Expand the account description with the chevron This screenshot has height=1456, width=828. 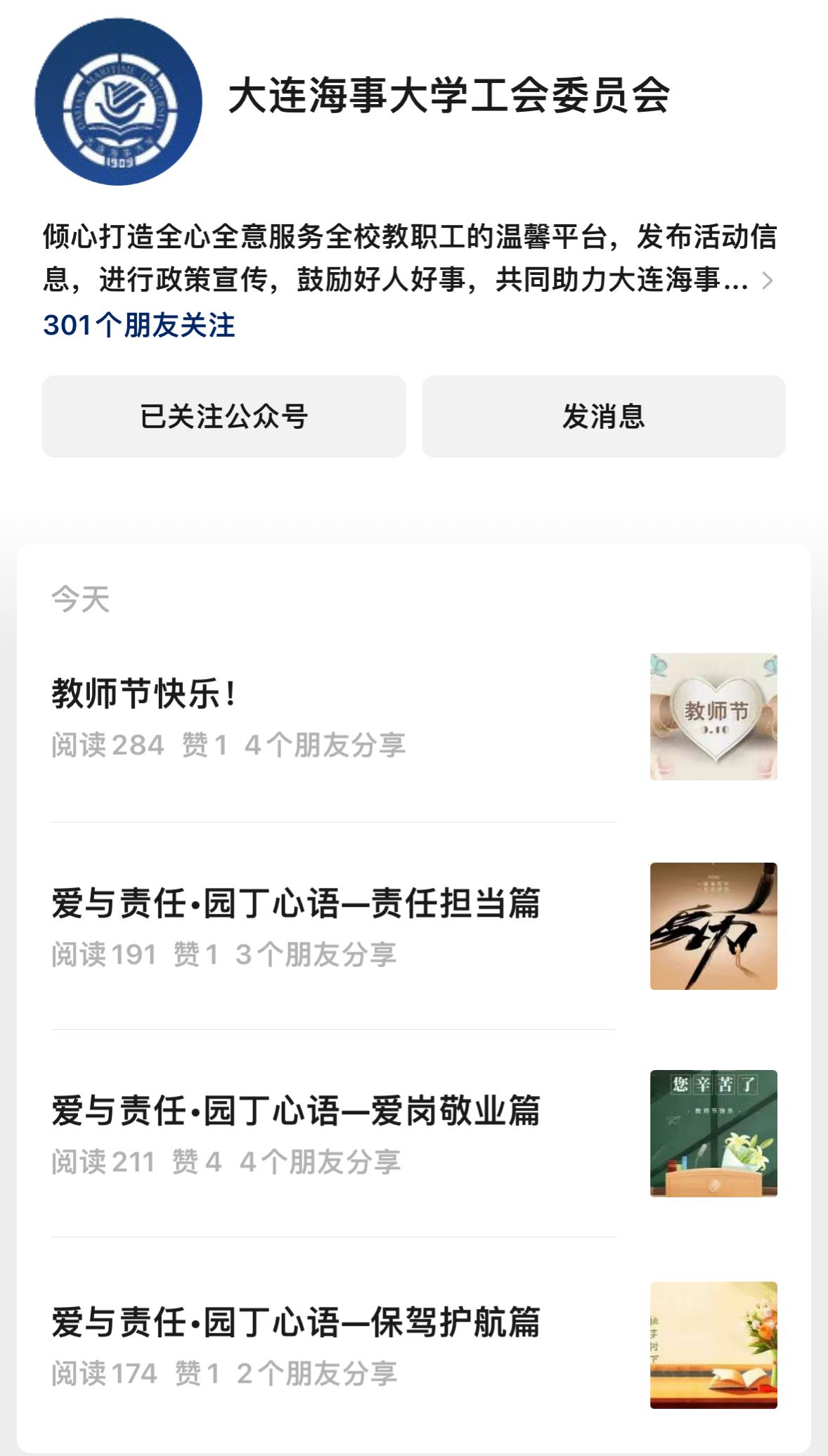(x=768, y=281)
